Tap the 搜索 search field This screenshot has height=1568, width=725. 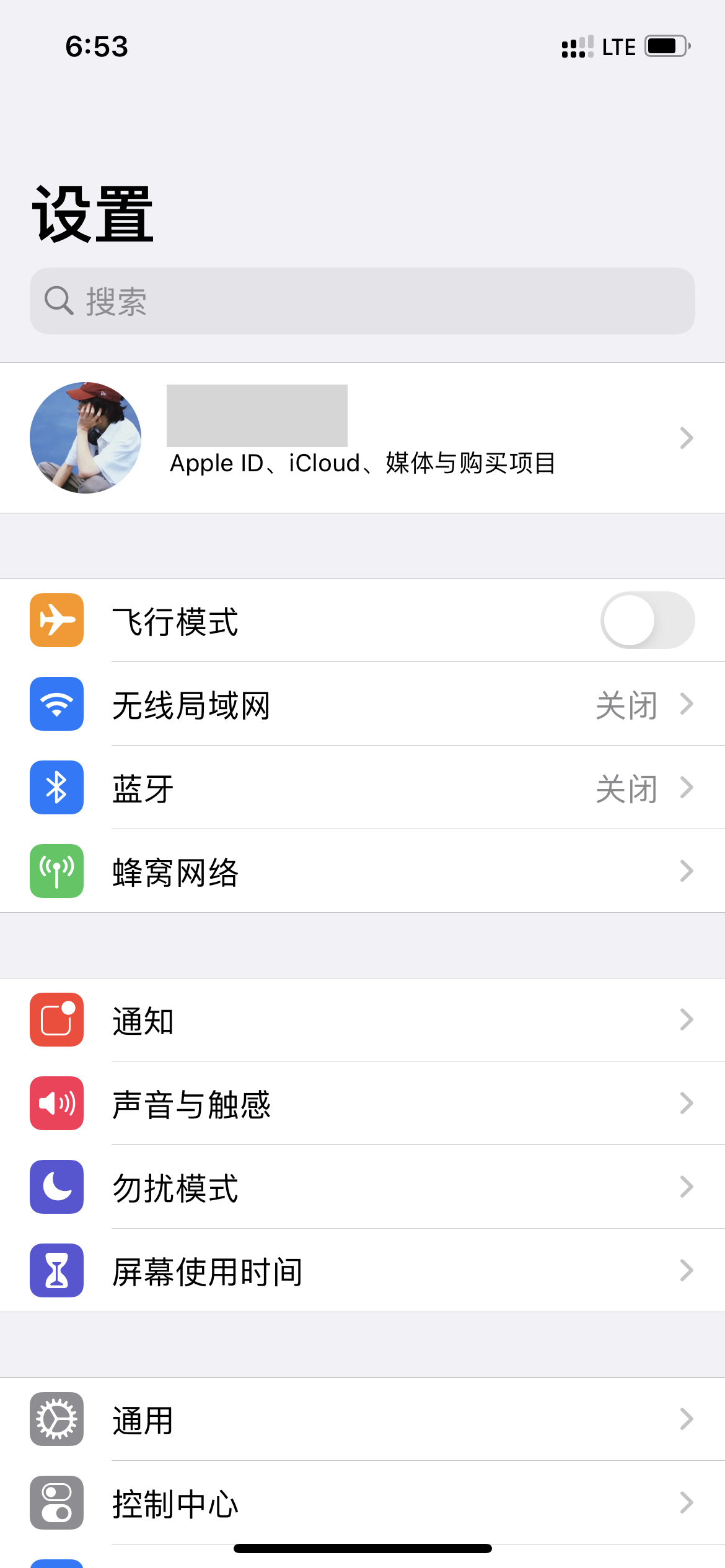362,300
